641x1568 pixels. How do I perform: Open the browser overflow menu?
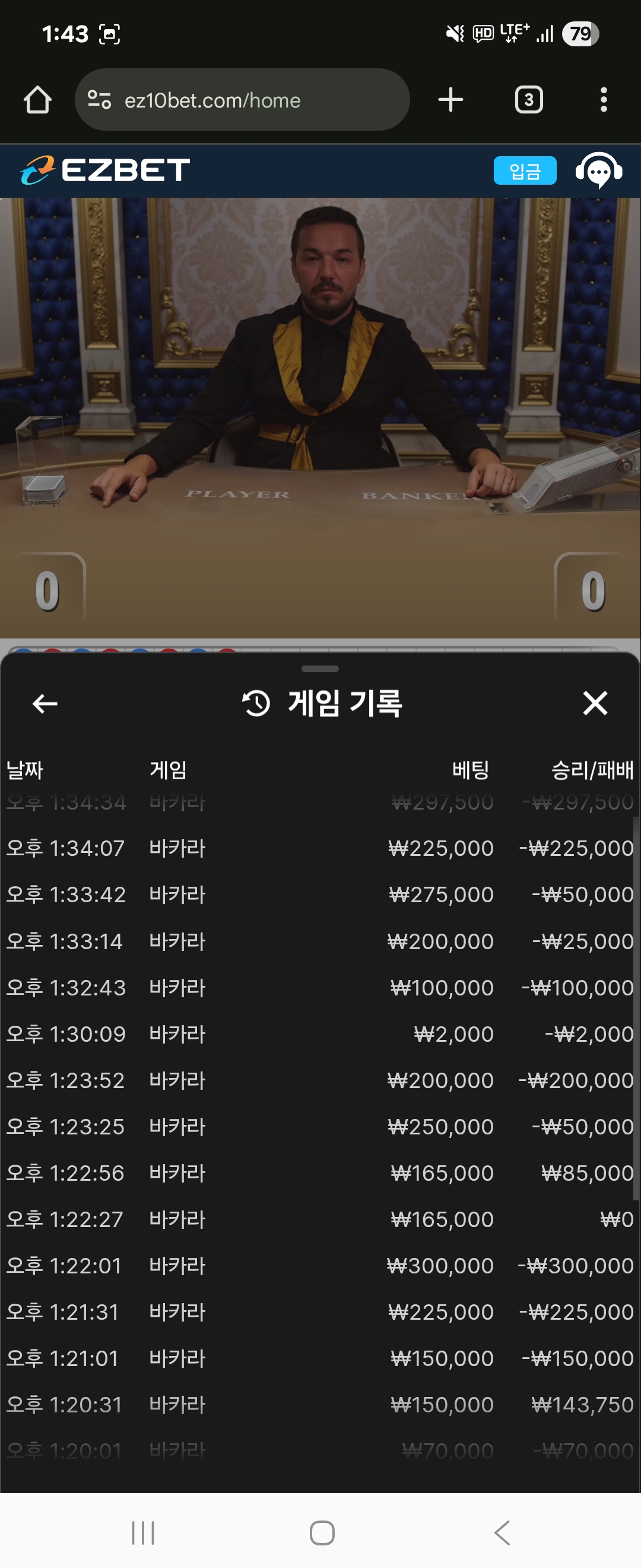pos(603,100)
